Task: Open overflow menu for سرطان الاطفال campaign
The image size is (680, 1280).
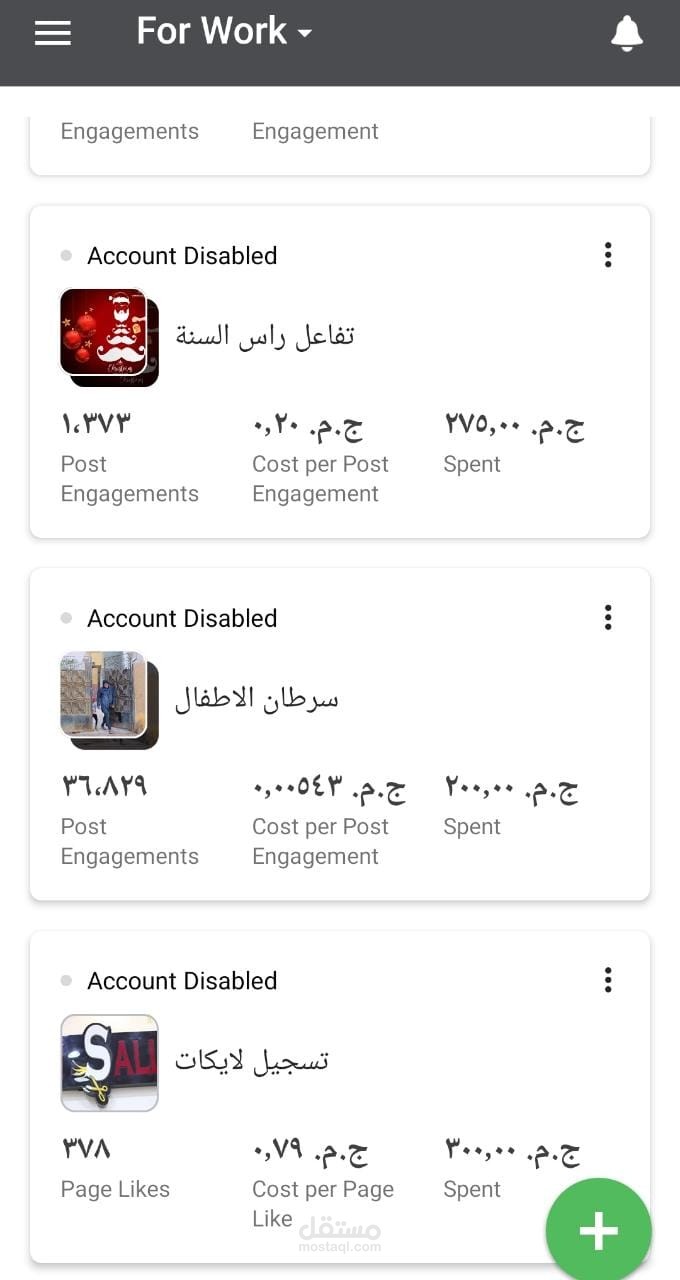Action: pyautogui.click(x=607, y=618)
